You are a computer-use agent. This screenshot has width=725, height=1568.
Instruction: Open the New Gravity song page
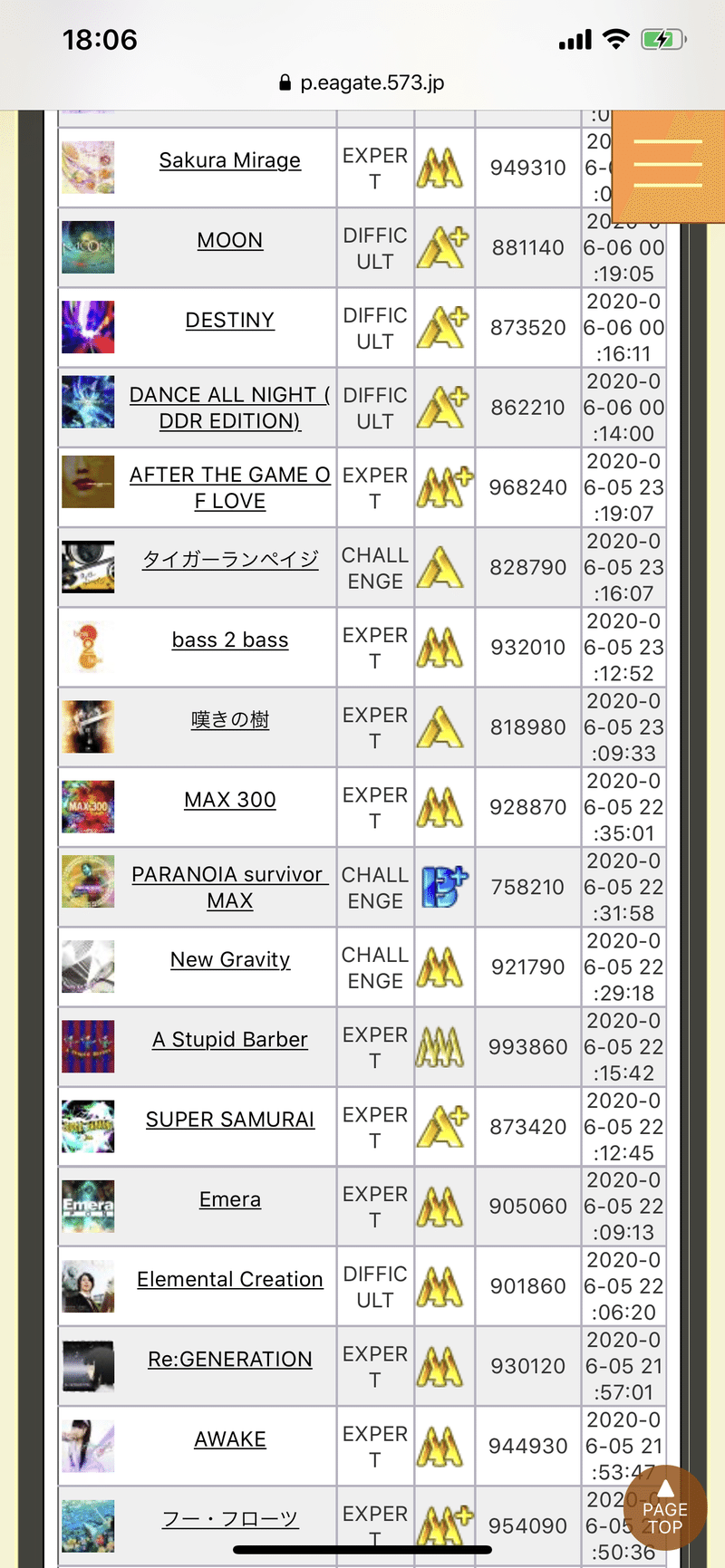click(229, 958)
